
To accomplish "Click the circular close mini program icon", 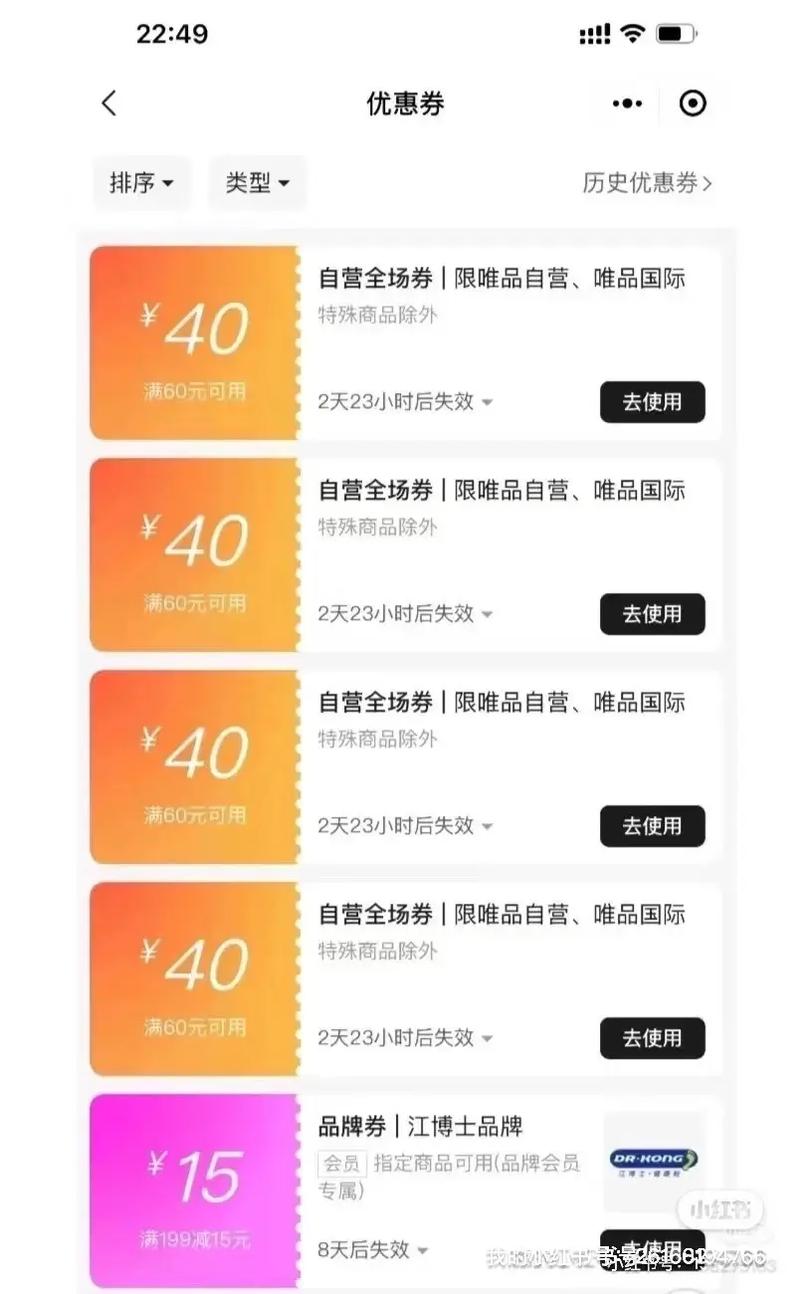I will click(x=694, y=103).
